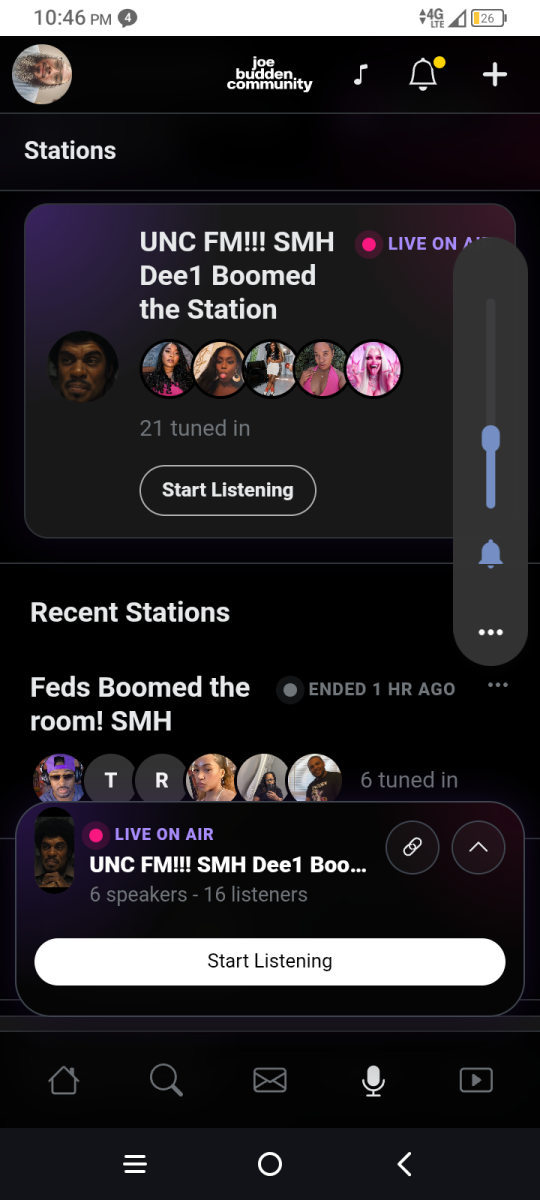Switch to the Search tab
Image resolution: width=540 pixels, height=1200 pixels.
(166, 1080)
